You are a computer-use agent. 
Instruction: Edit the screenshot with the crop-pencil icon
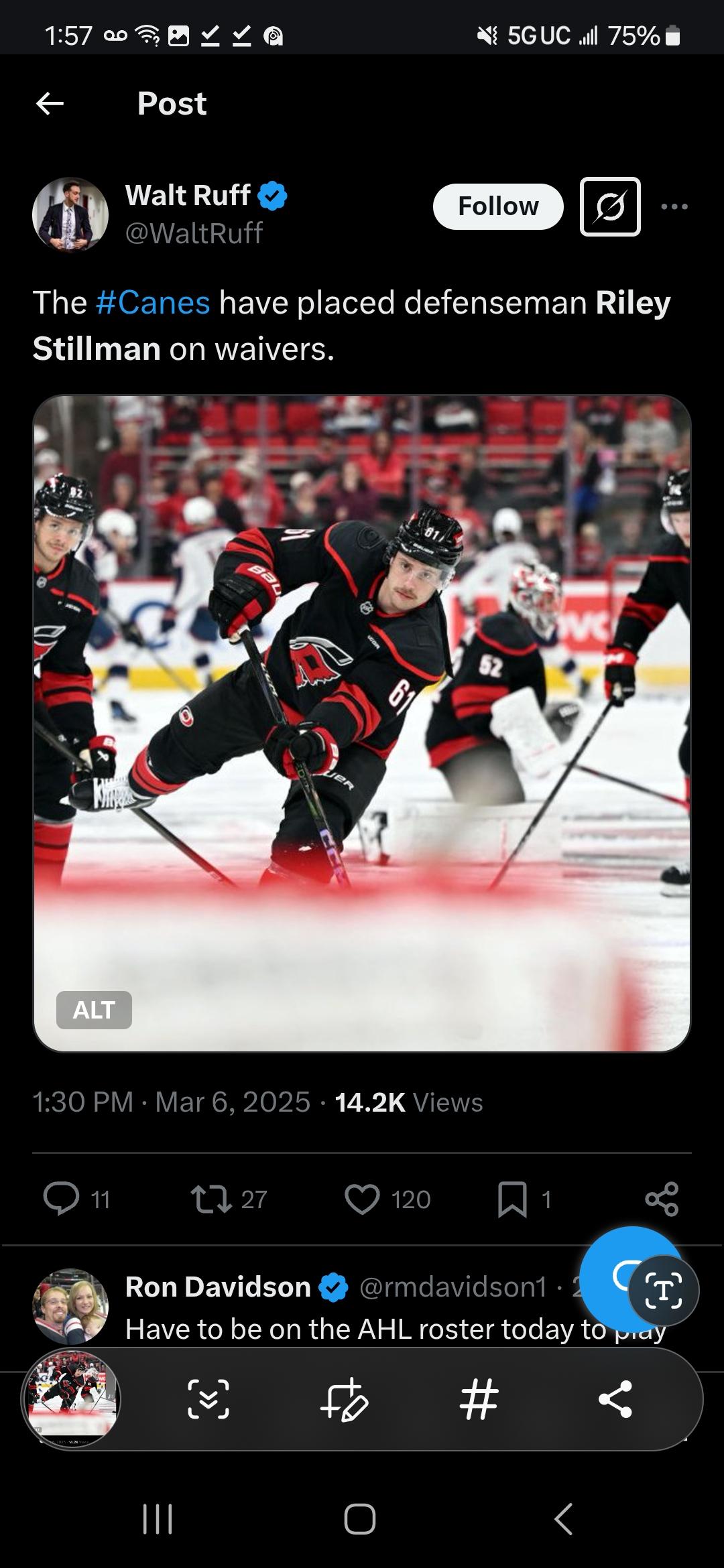click(345, 1399)
